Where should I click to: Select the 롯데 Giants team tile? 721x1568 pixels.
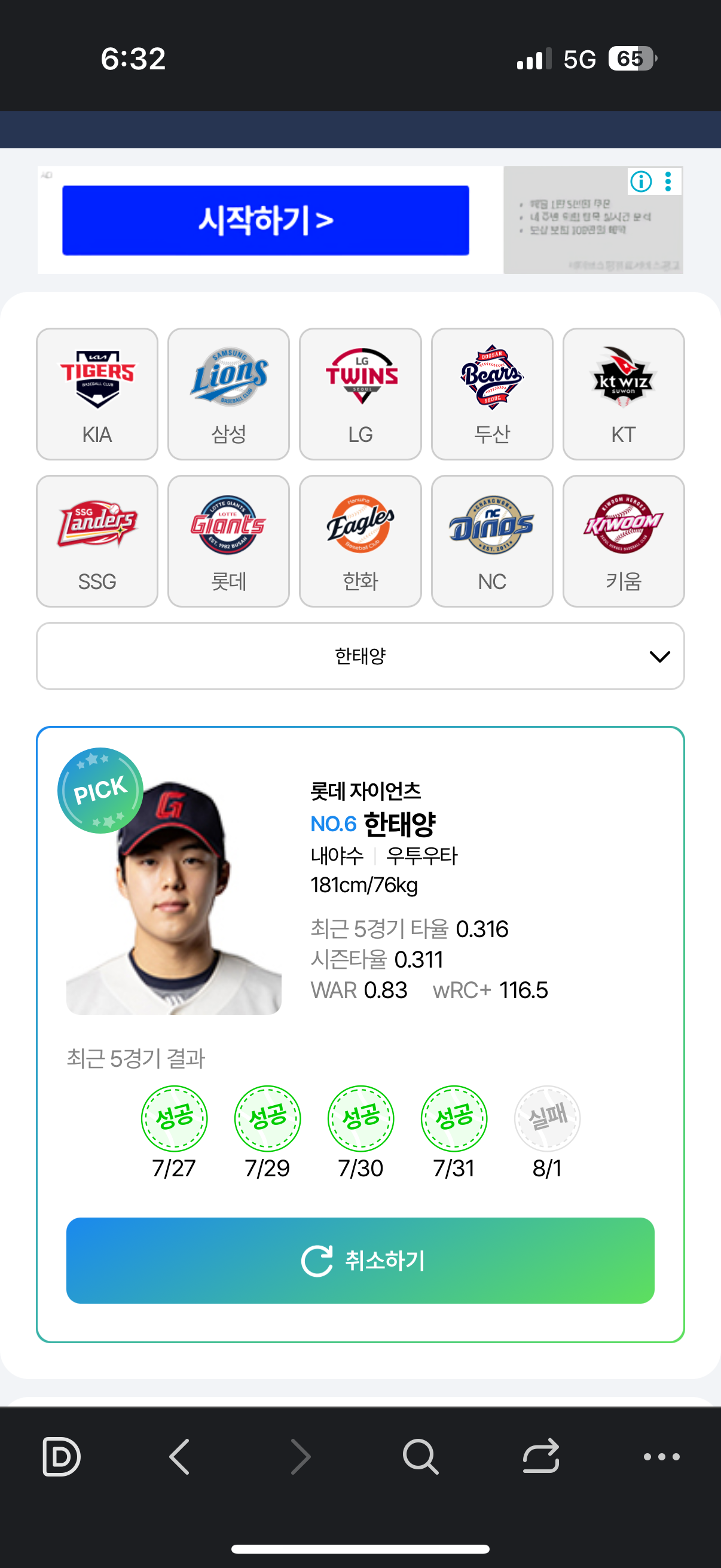click(228, 541)
